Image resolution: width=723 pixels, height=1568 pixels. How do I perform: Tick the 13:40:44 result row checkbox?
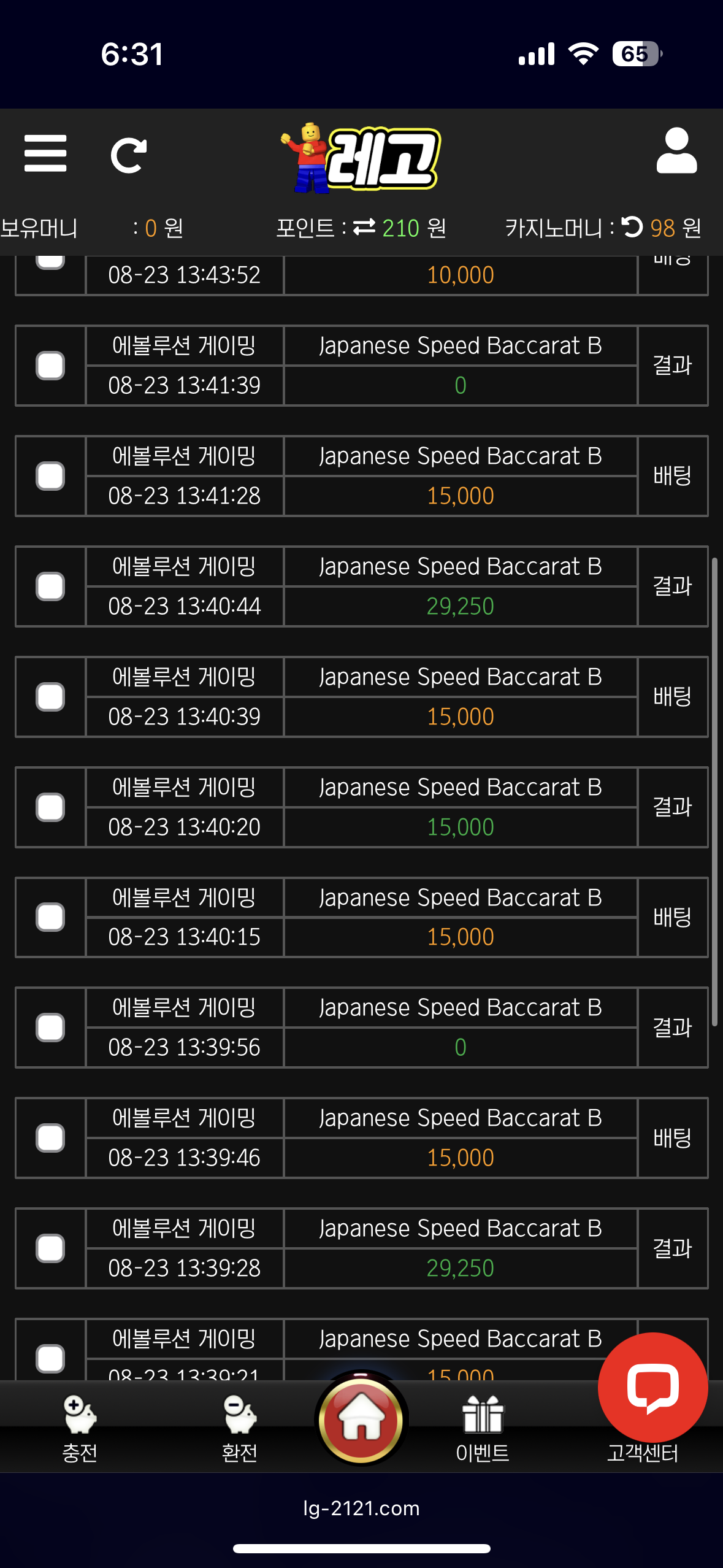pyautogui.click(x=50, y=586)
